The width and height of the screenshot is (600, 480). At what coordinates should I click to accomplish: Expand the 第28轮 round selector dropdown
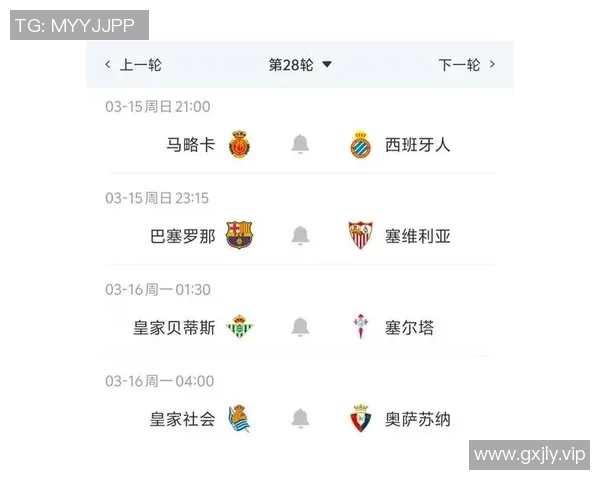click(300, 65)
